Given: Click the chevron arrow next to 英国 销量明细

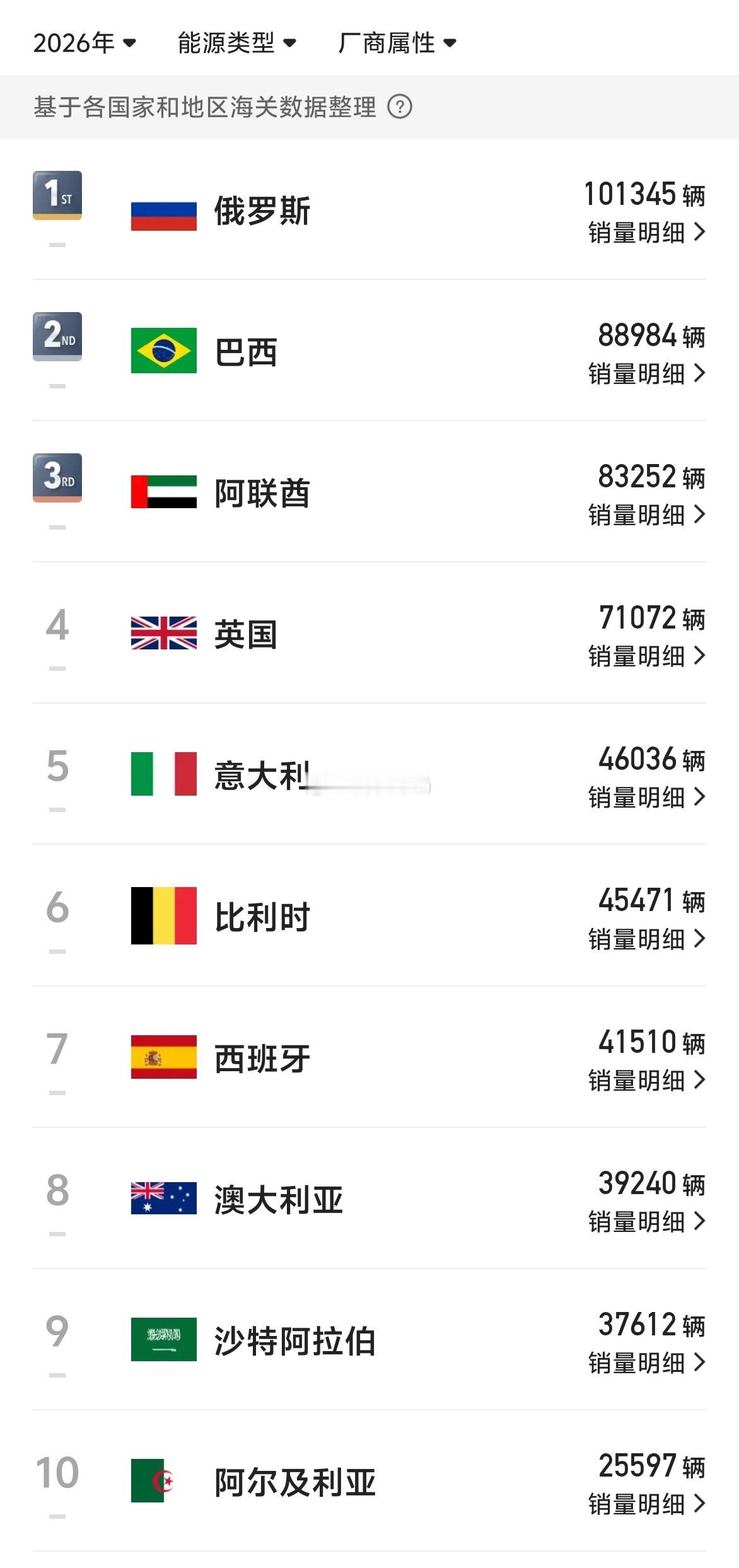Looking at the screenshot, I should pyautogui.click(x=699, y=656).
